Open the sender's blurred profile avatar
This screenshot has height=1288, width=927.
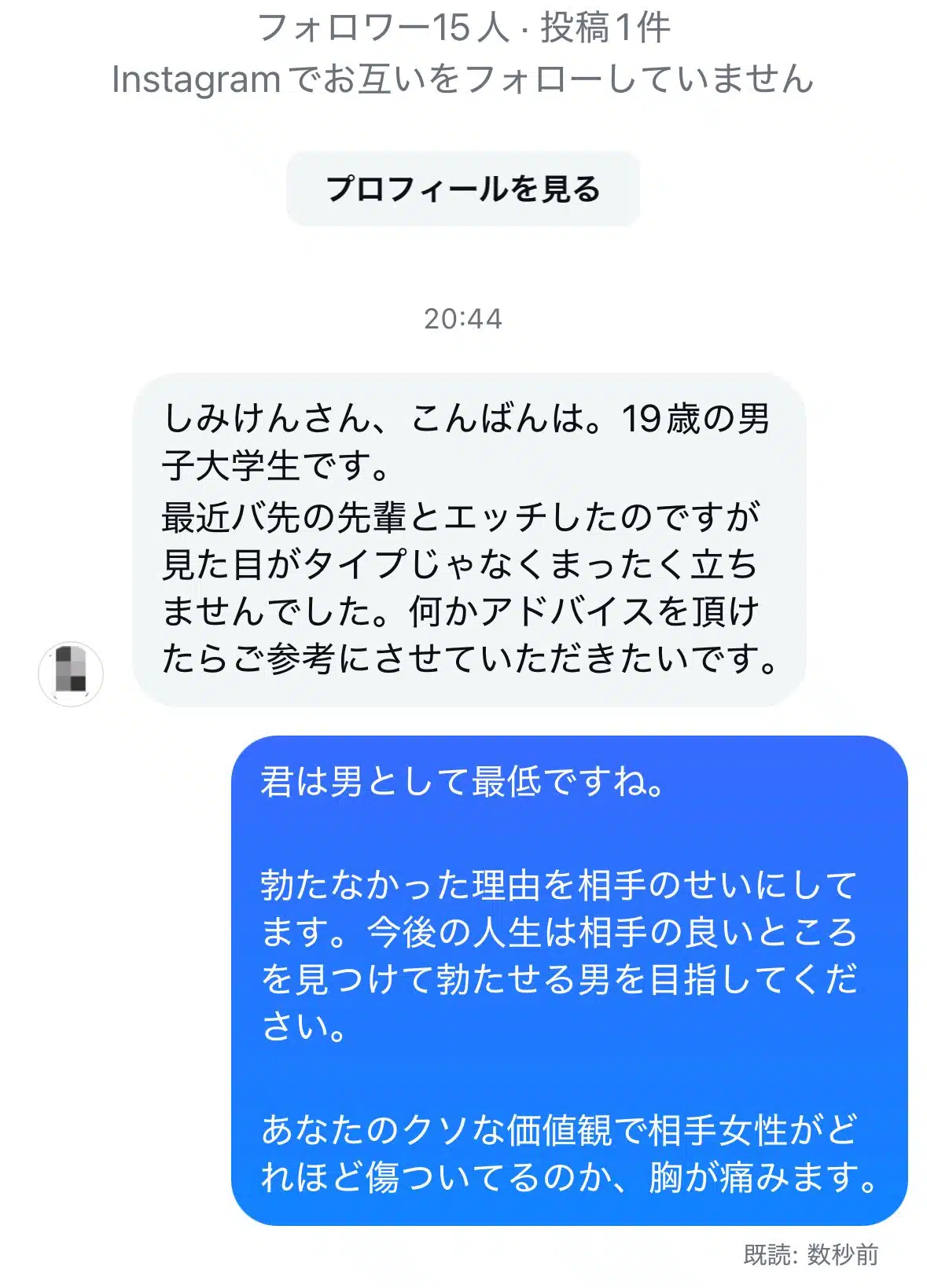pyautogui.click(x=71, y=673)
